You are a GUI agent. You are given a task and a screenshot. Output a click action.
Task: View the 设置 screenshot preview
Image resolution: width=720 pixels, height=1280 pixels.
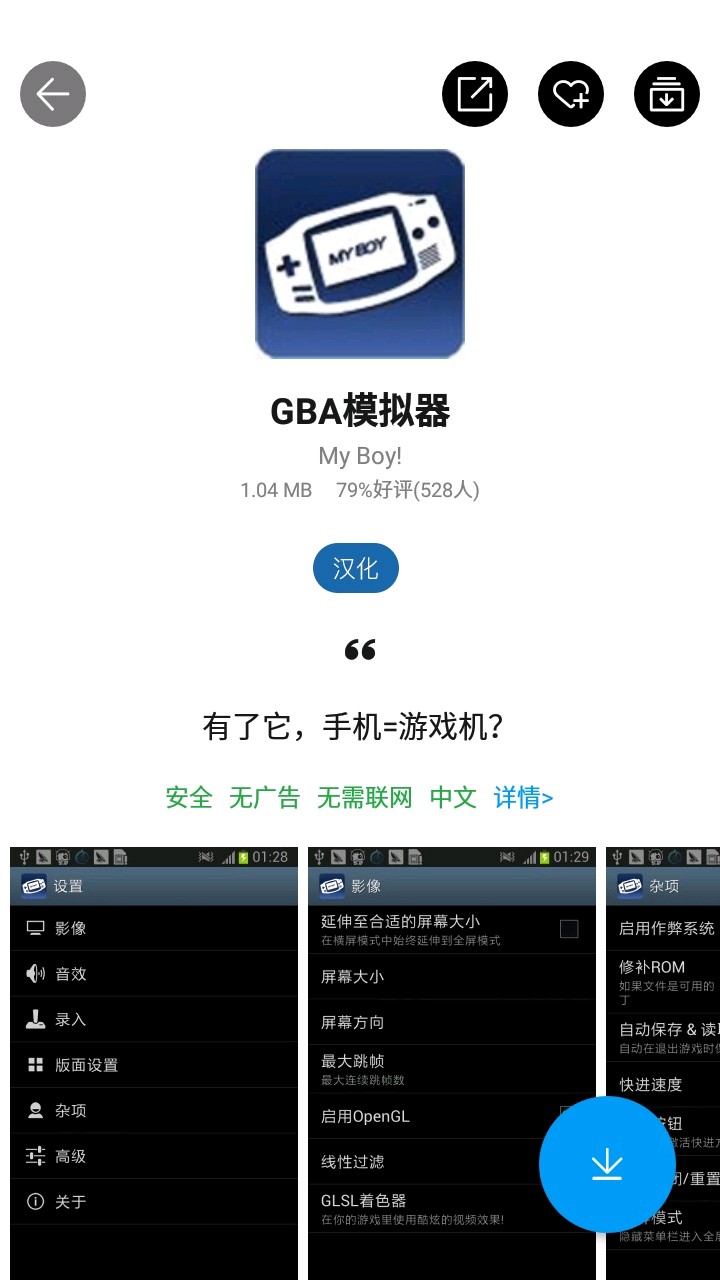pos(154,1060)
